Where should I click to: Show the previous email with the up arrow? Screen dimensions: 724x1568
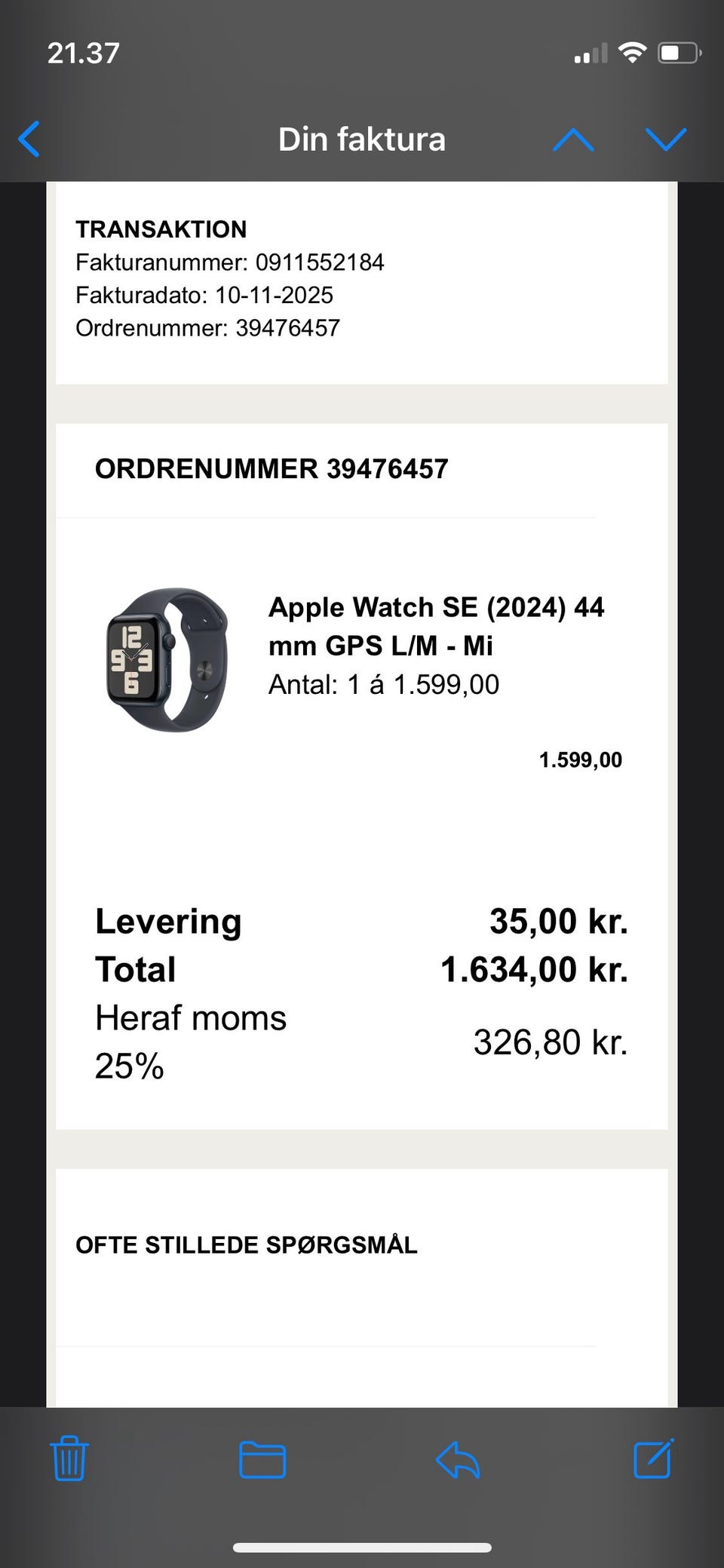click(573, 140)
